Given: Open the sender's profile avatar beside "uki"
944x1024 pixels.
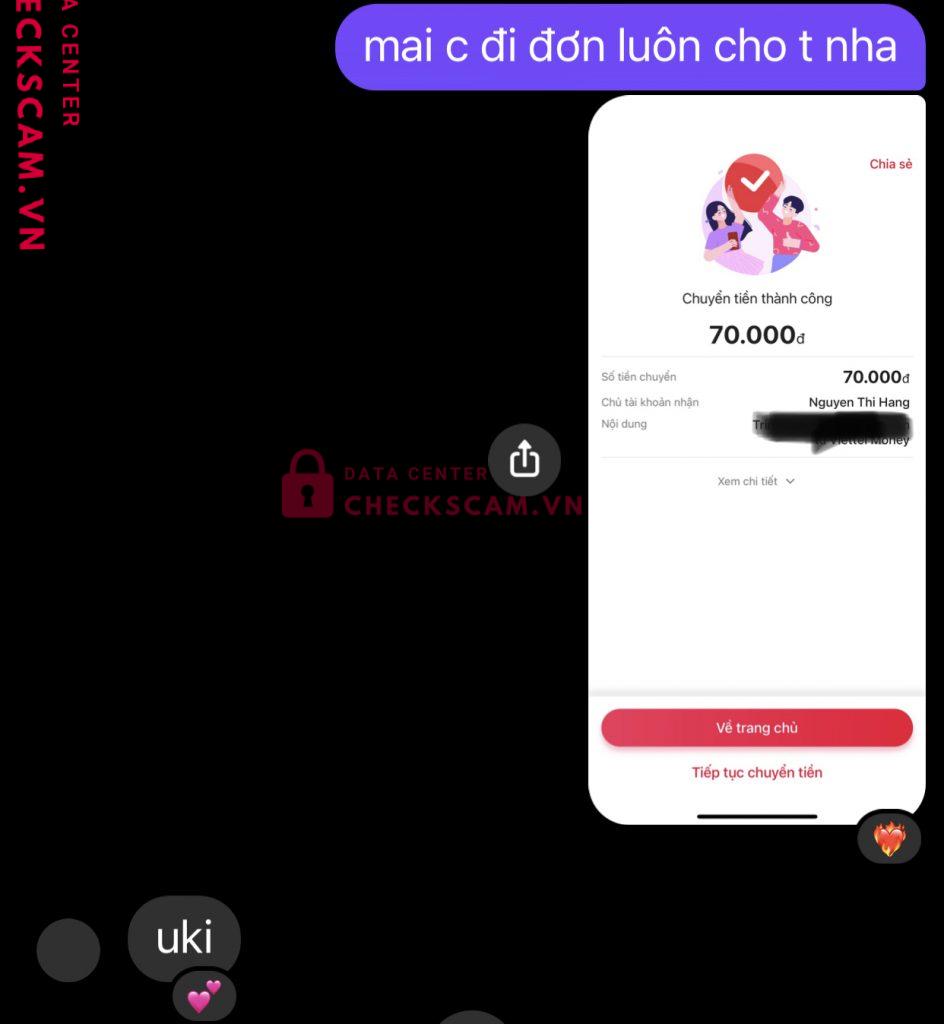Looking at the screenshot, I should click(68, 949).
